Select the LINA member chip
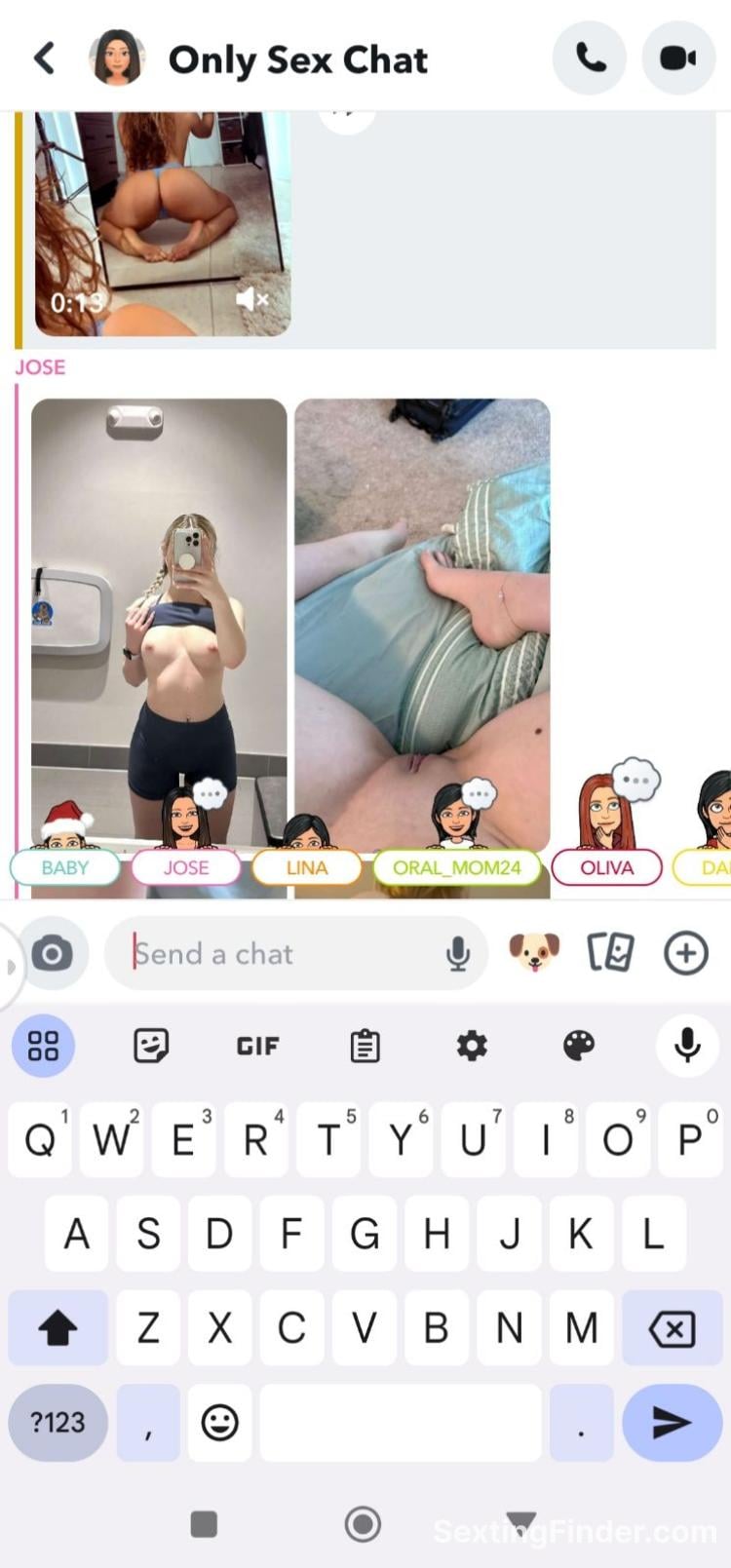731x1568 pixels. click(x=307, y=867)
